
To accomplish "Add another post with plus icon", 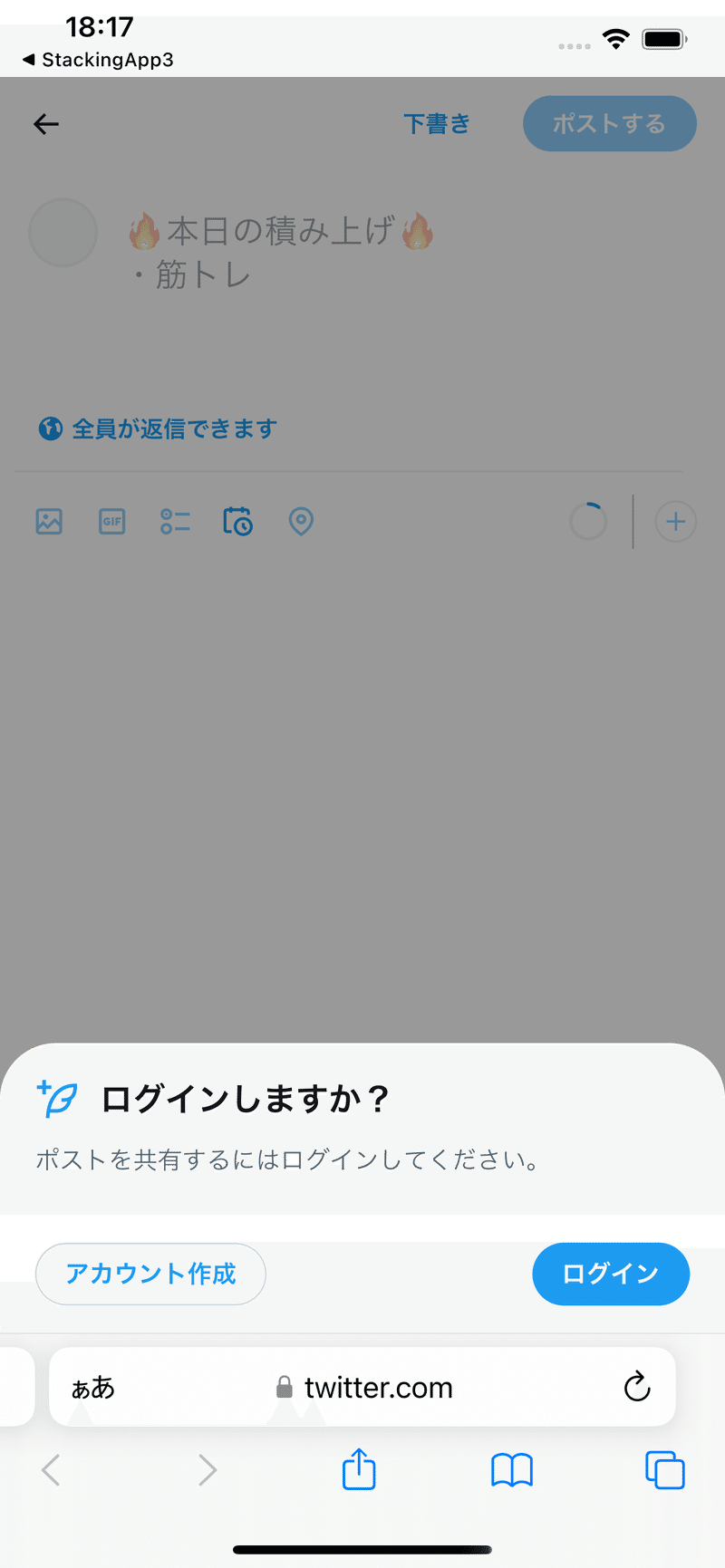I will point(675,522).
